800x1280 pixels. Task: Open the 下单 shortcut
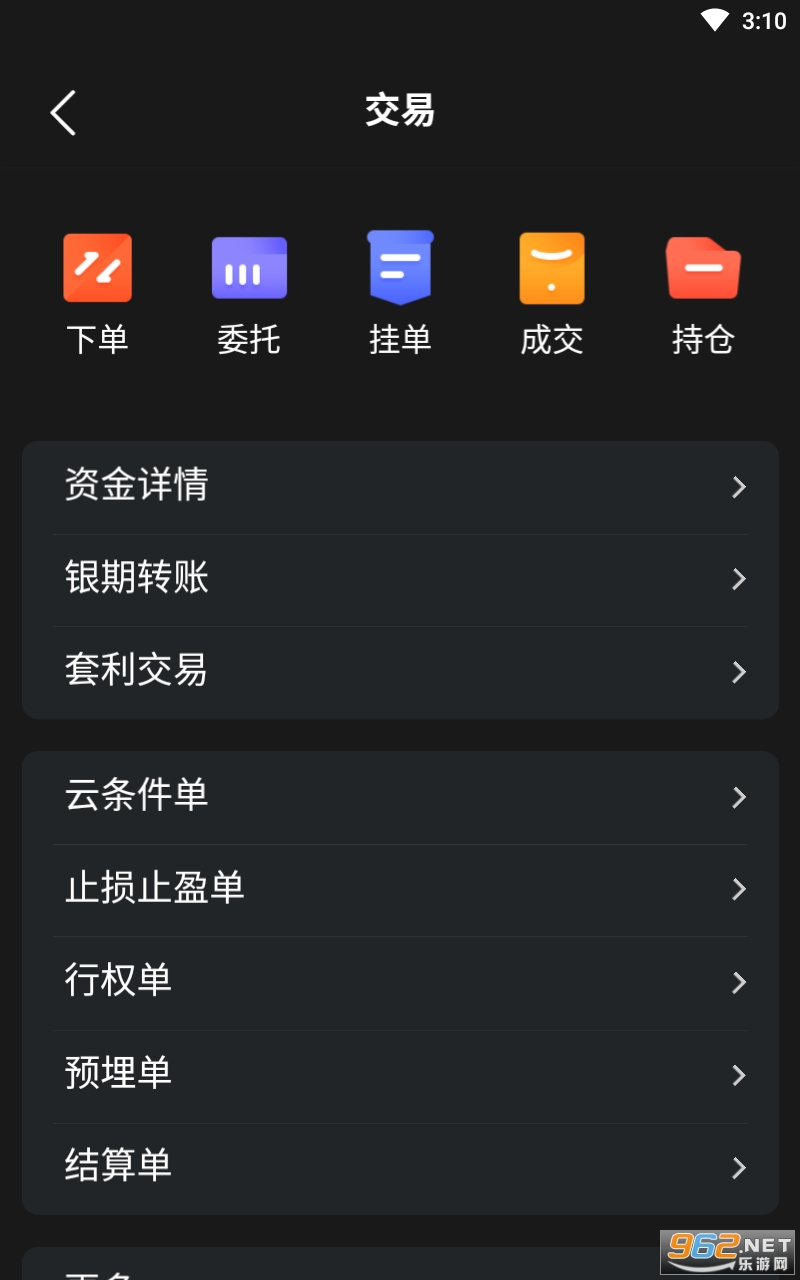[x=97, y=293]
